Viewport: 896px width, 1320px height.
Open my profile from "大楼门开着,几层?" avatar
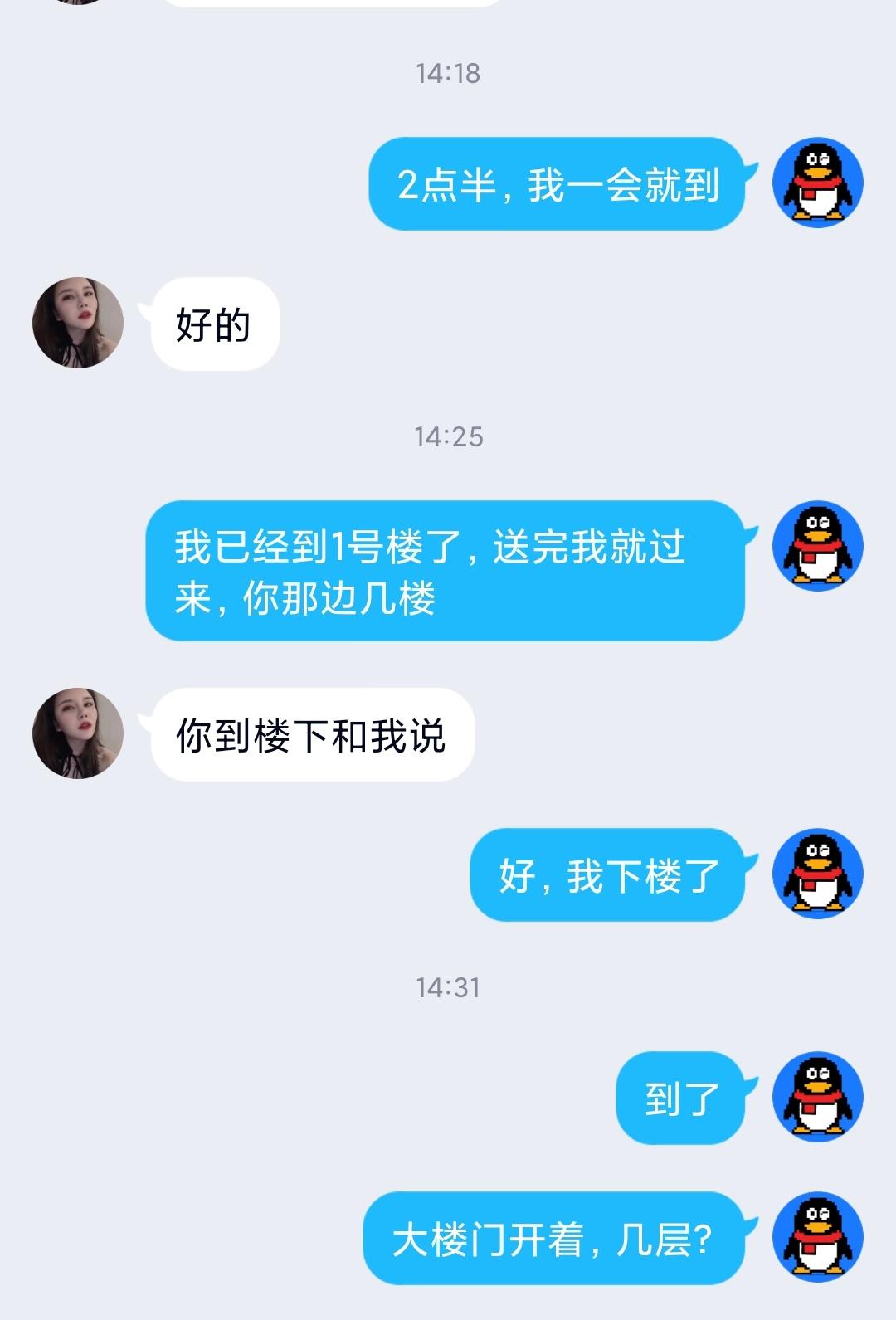[817, 1238]
